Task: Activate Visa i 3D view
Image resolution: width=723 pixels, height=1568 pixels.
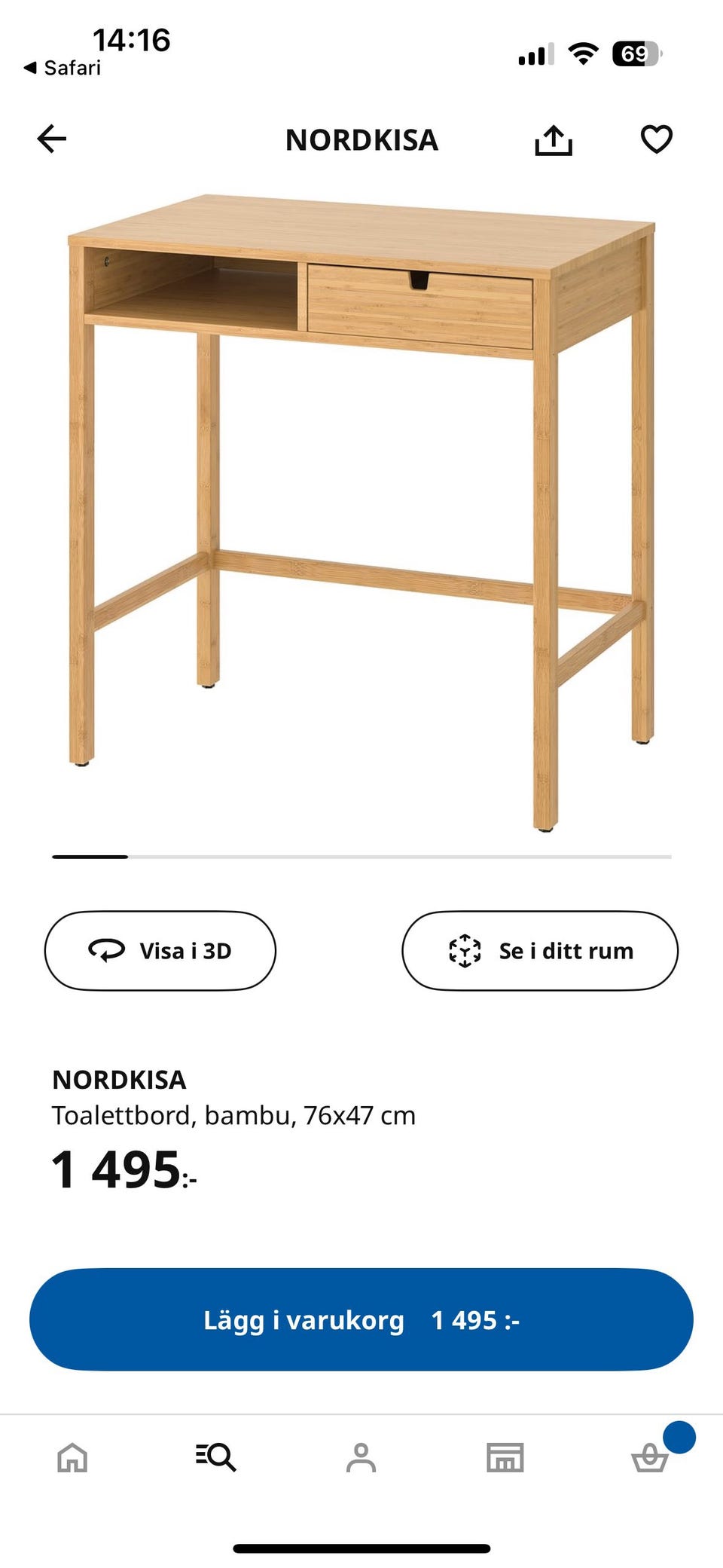Action: click(160, 950)
